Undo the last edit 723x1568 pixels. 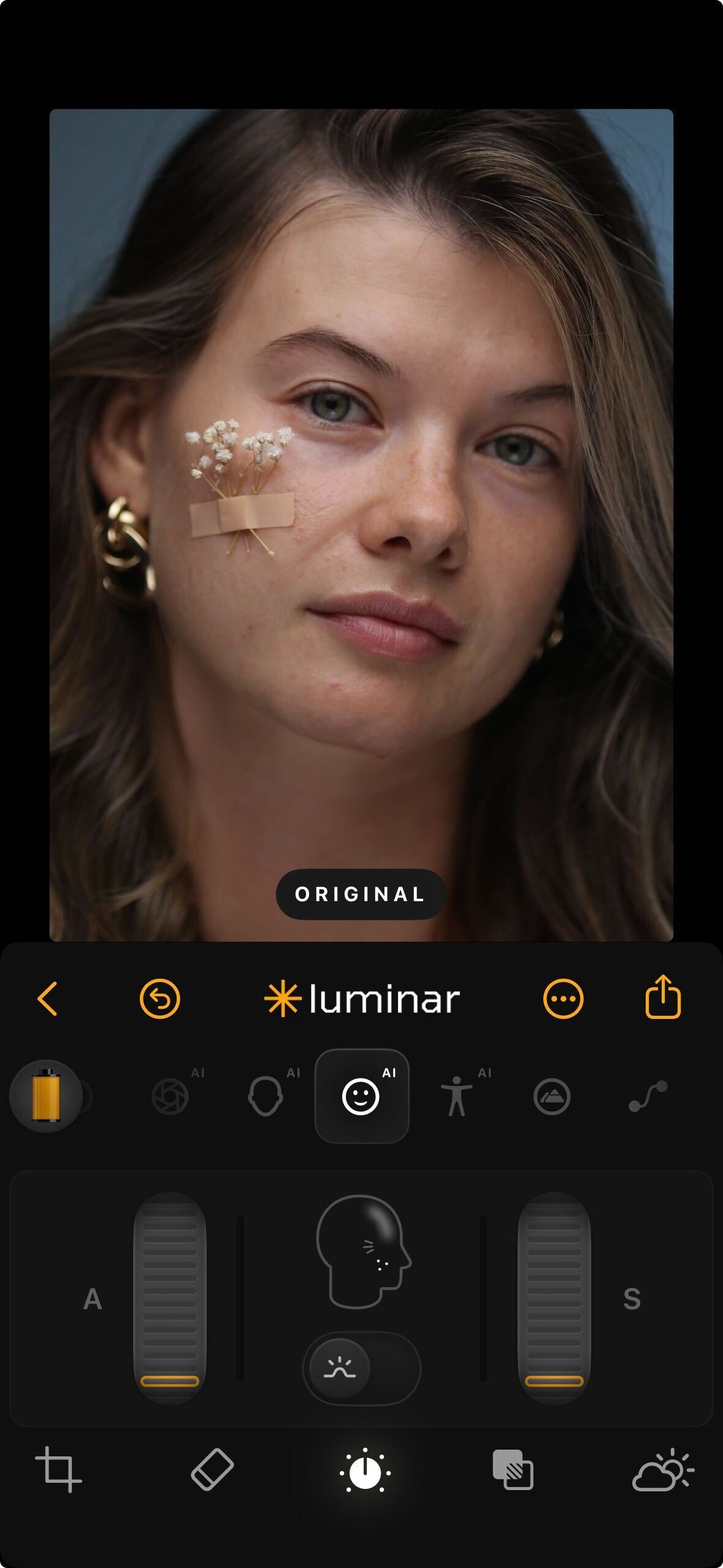[x=159, y=999]
